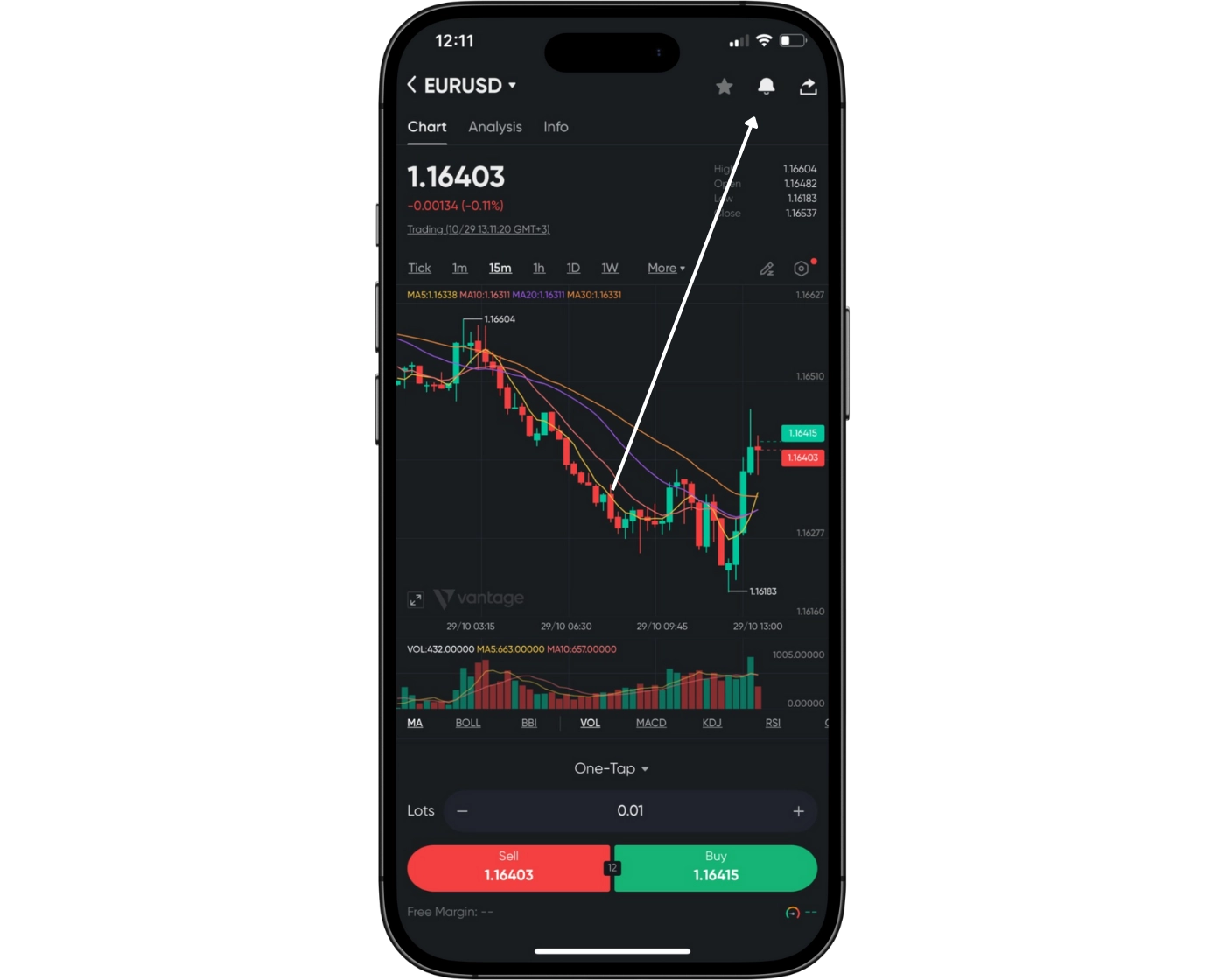Share the EURUSD chart
This screenshot has width=1225, height=980.
(x=808, y=86)
